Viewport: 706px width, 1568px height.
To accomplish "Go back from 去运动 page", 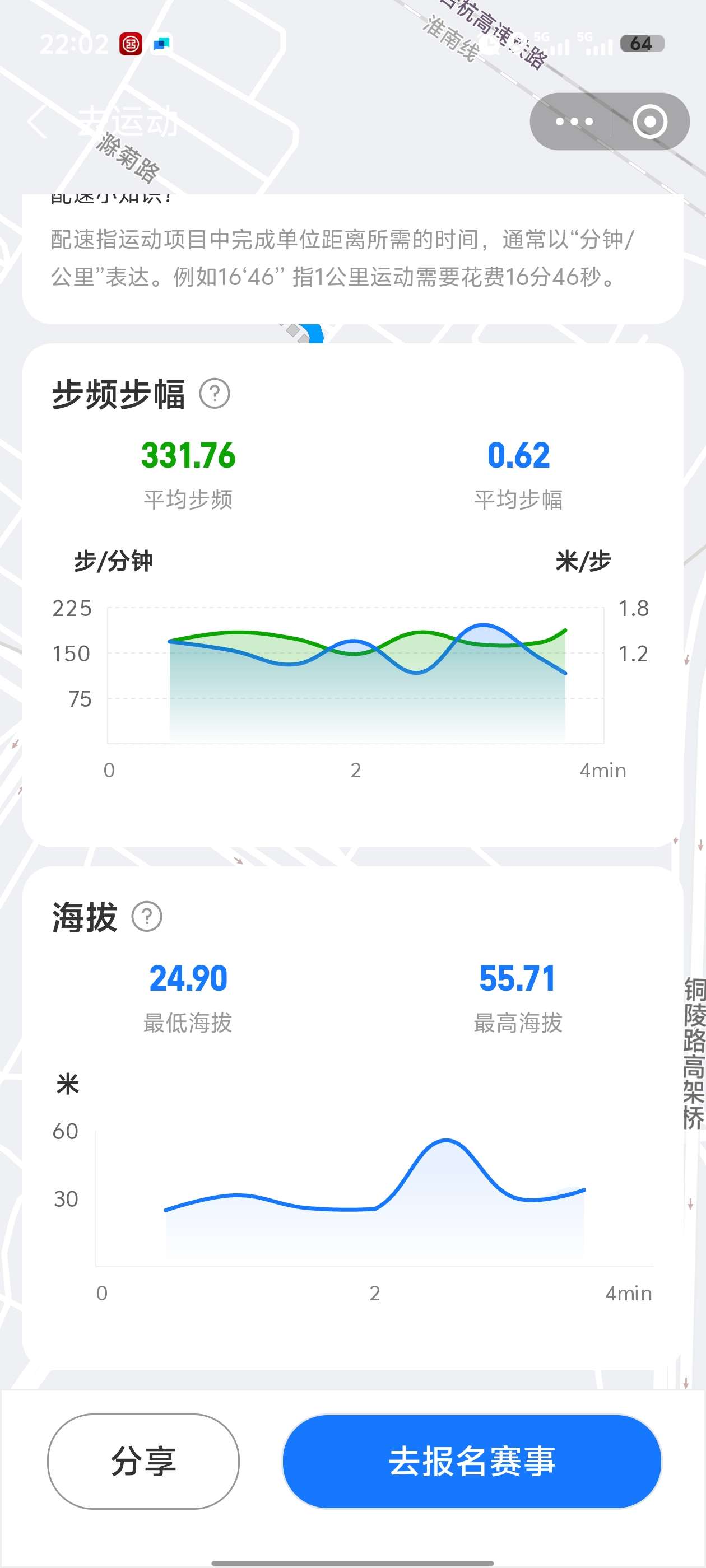I will pos(38,121).
